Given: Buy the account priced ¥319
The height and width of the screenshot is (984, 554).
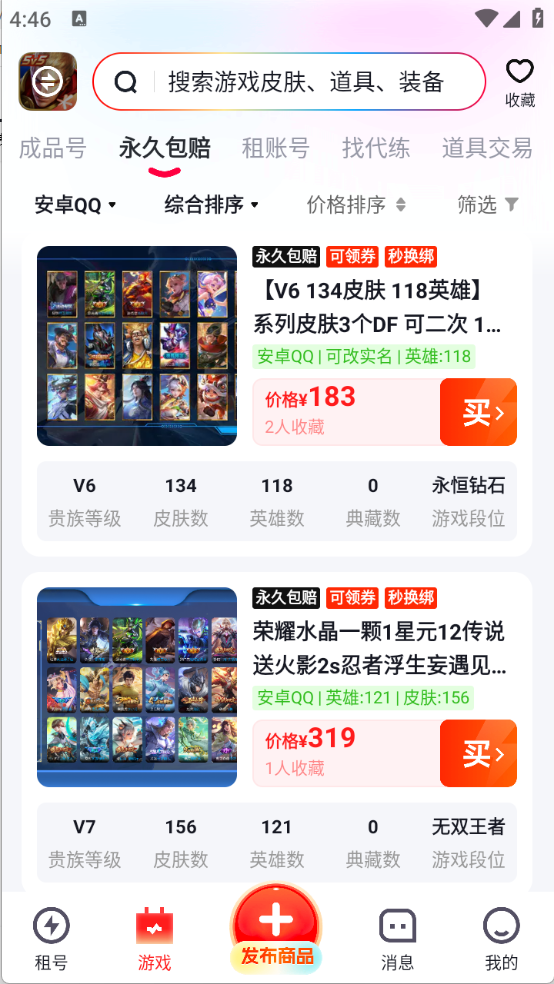Looking at the screenshot, I should click(478, 753).
